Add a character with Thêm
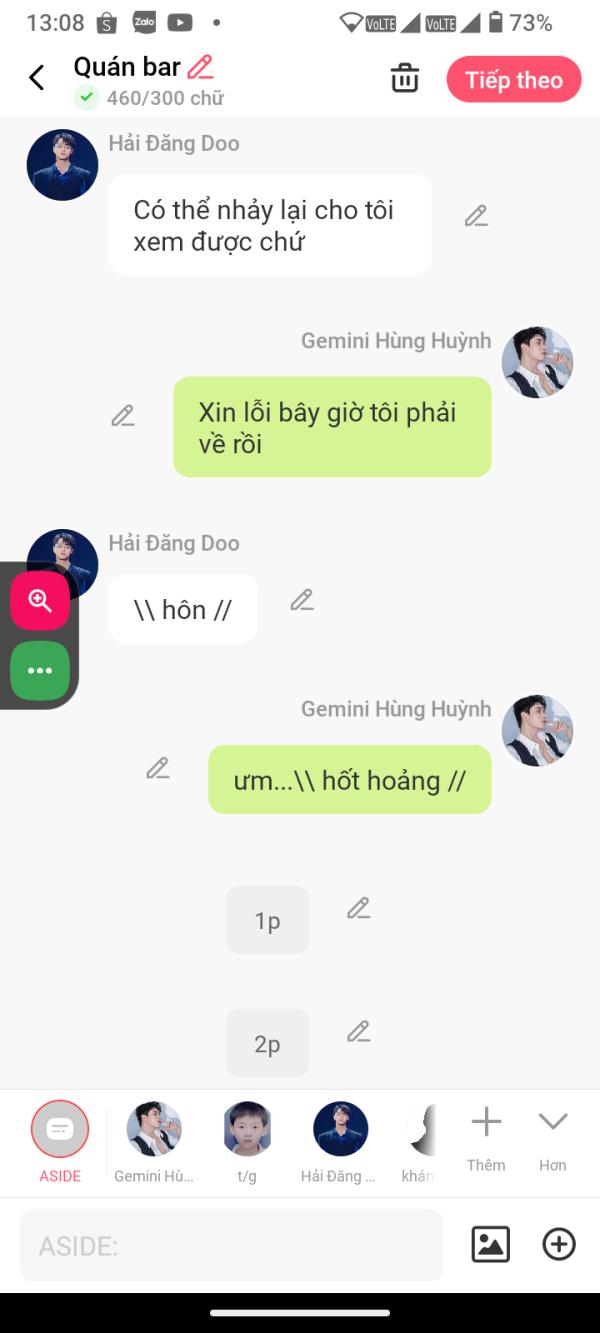 tap(486, 1139)
